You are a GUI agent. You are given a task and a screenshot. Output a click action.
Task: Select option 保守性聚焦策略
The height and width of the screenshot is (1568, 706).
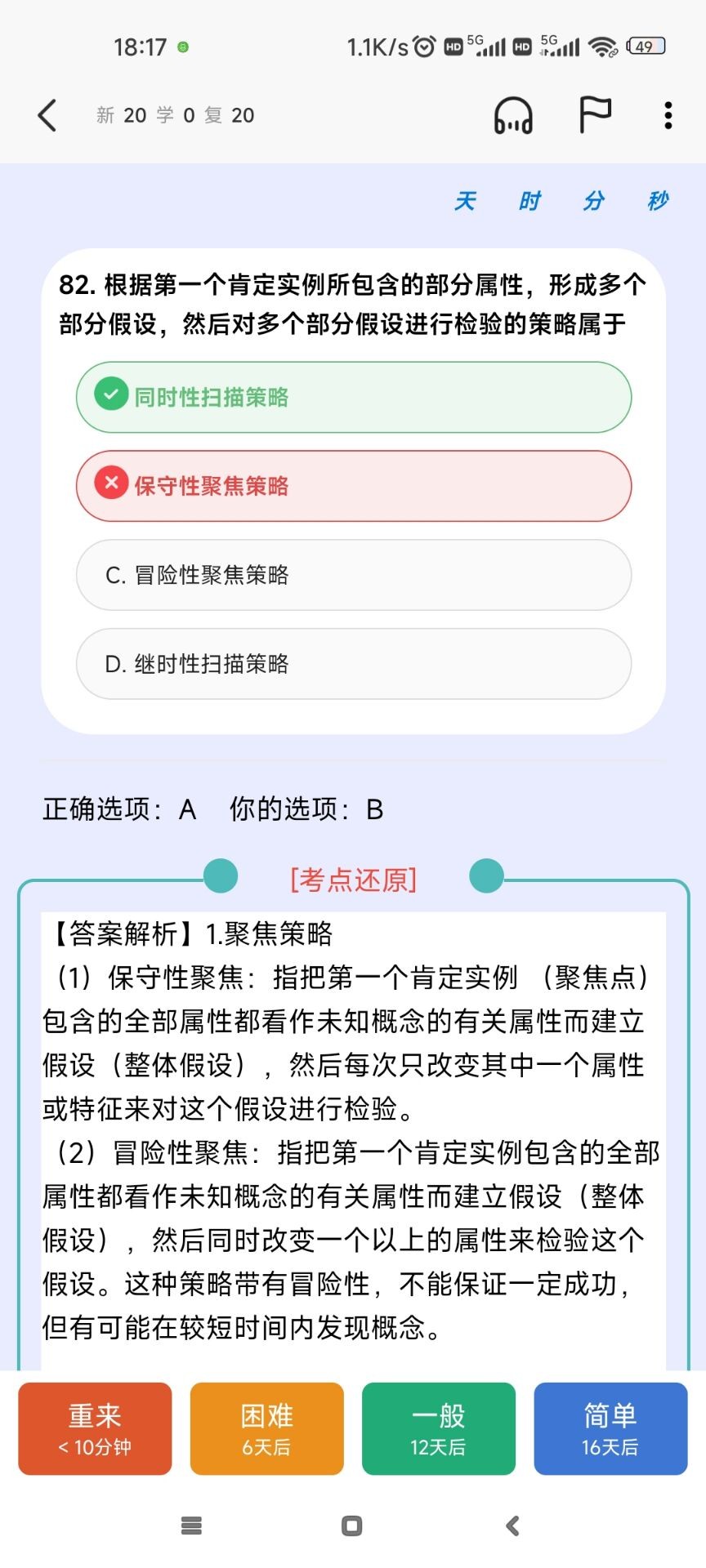point(353,486)
